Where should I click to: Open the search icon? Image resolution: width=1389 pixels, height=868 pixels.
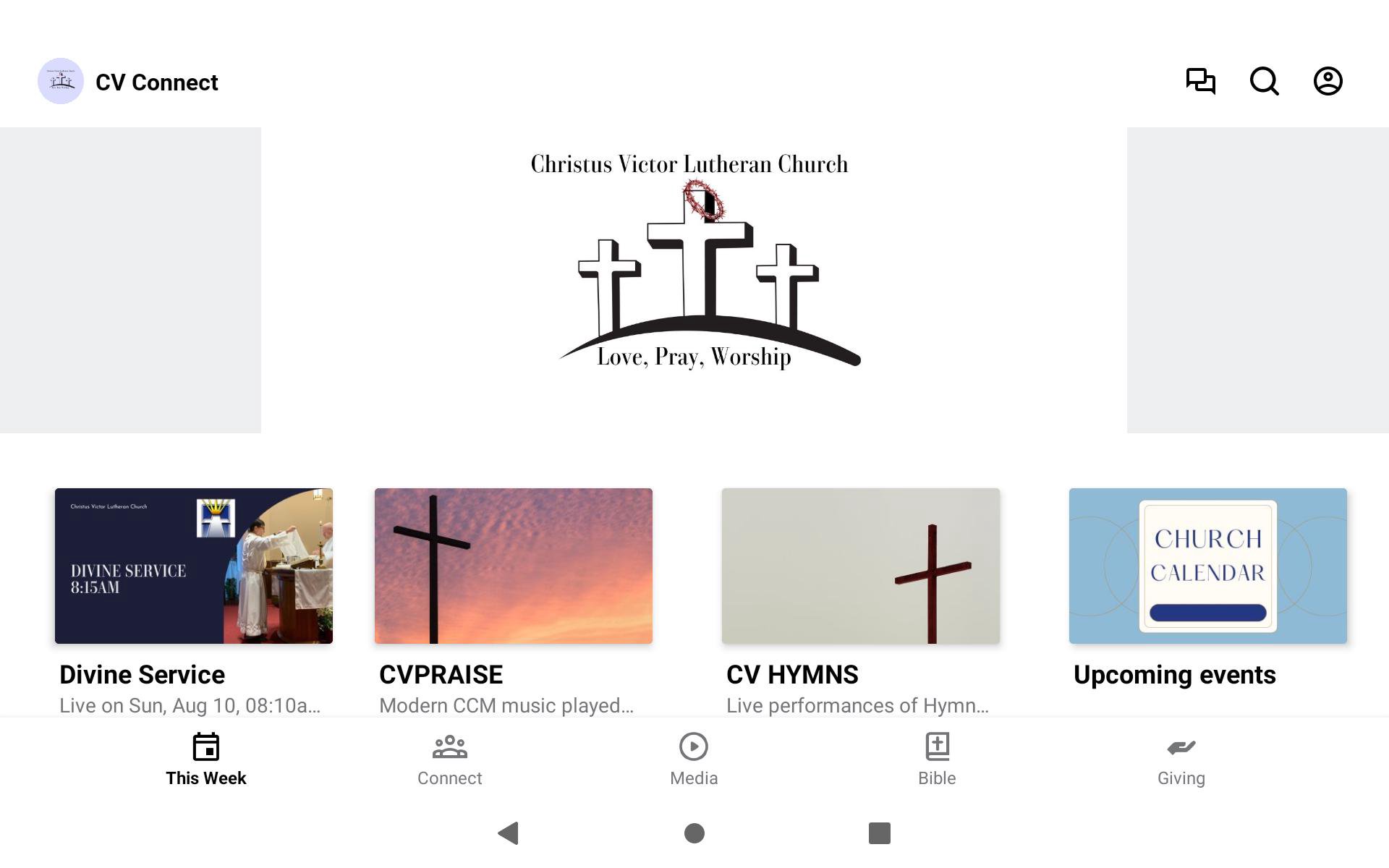pos(1264,81)
